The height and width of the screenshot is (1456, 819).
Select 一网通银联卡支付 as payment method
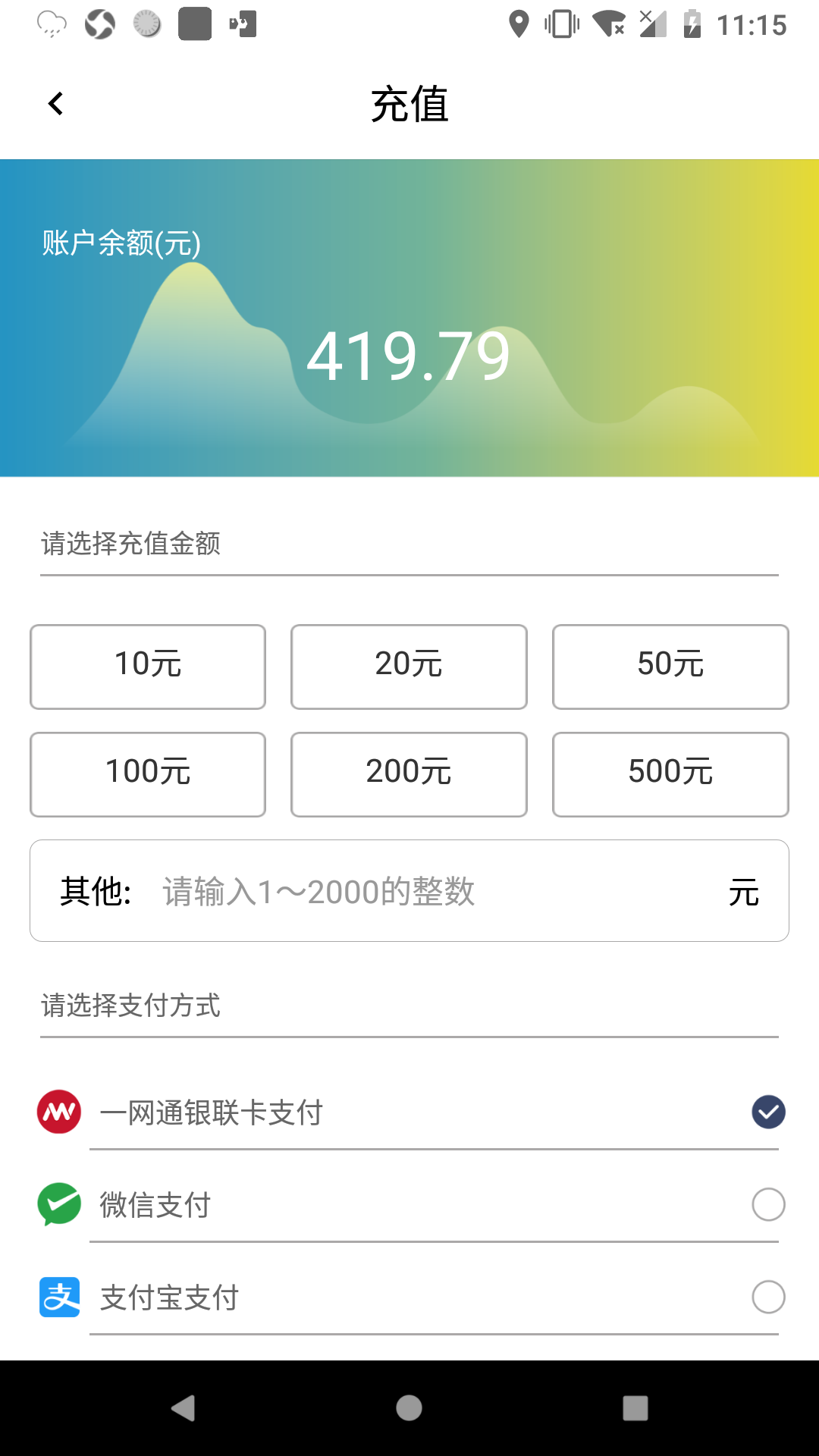pyautogui.click(x=767, y=1112)
